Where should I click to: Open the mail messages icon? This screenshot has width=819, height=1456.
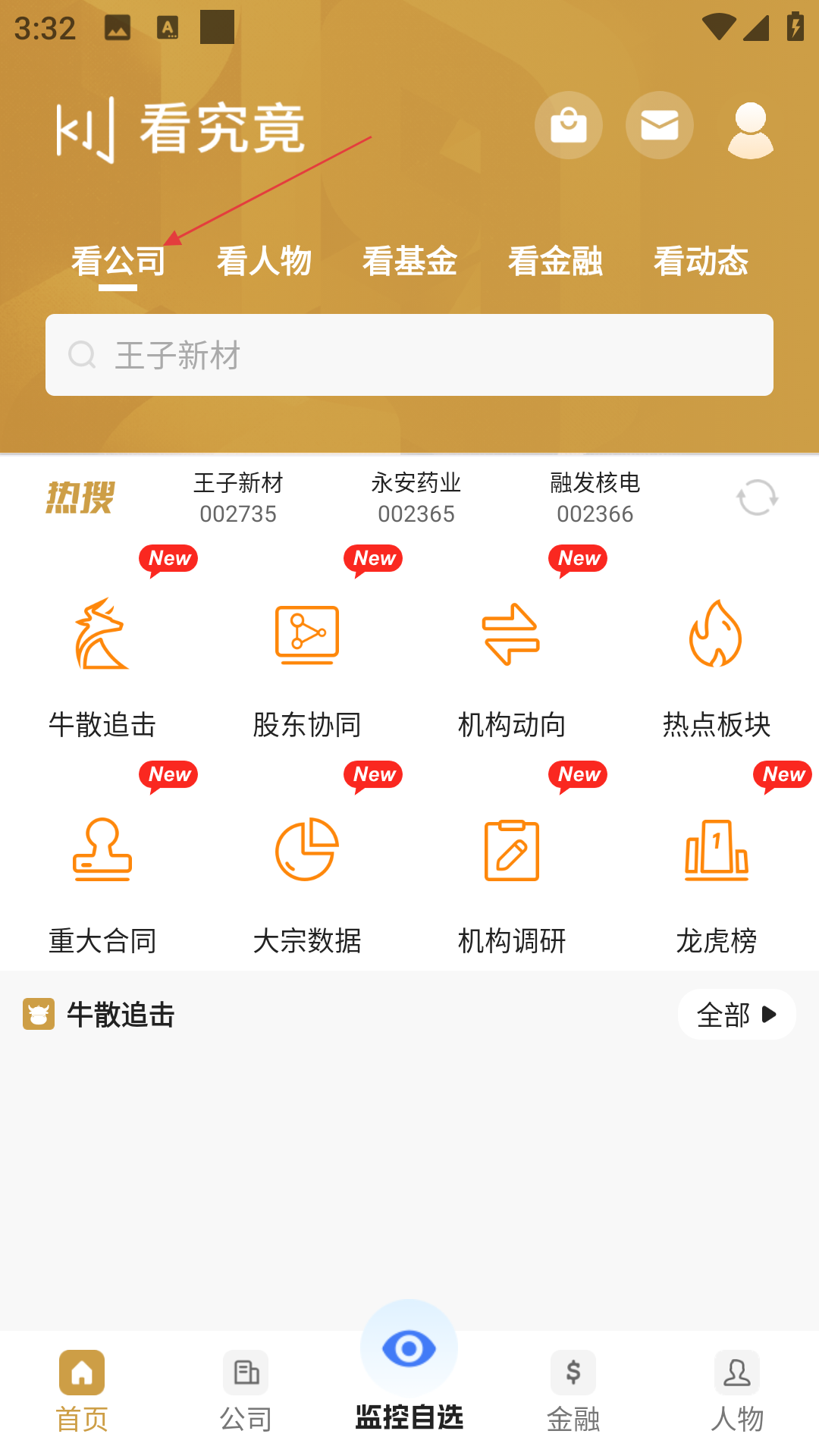tap(660, 125)
